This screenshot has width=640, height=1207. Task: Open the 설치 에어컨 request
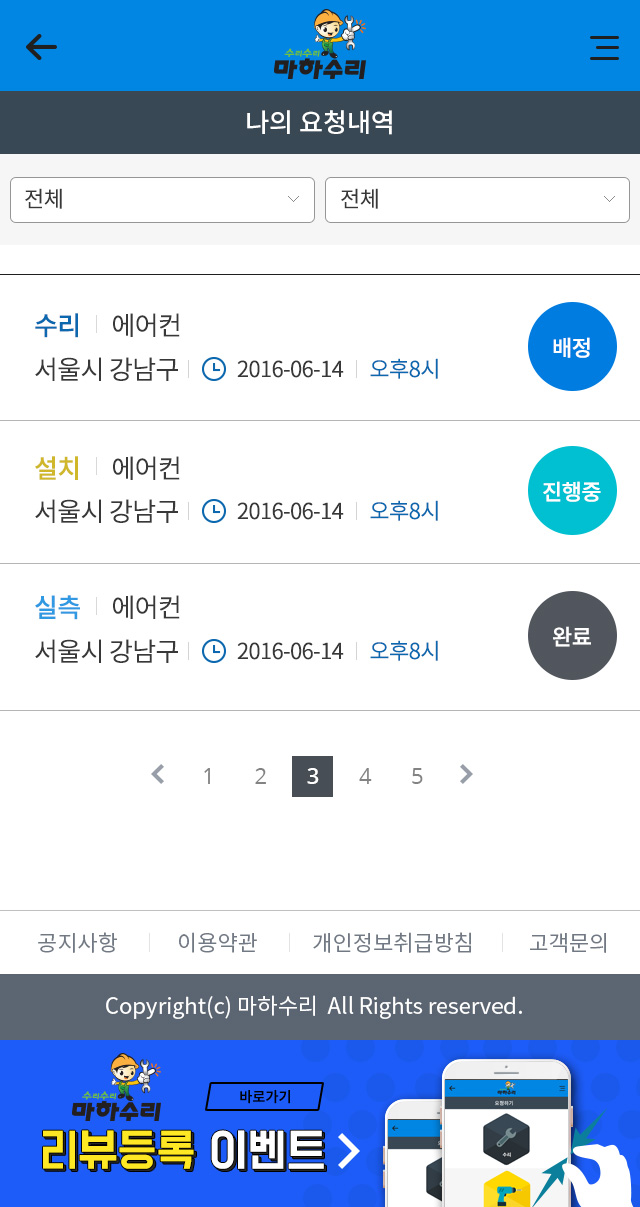coord(270,490)
